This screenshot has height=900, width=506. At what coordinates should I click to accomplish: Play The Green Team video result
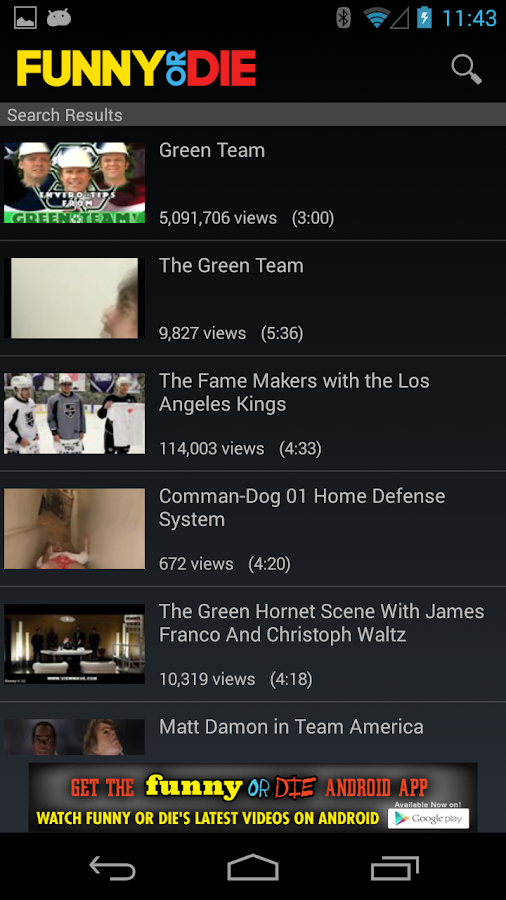pyautogui.click(x=253, y=298)
